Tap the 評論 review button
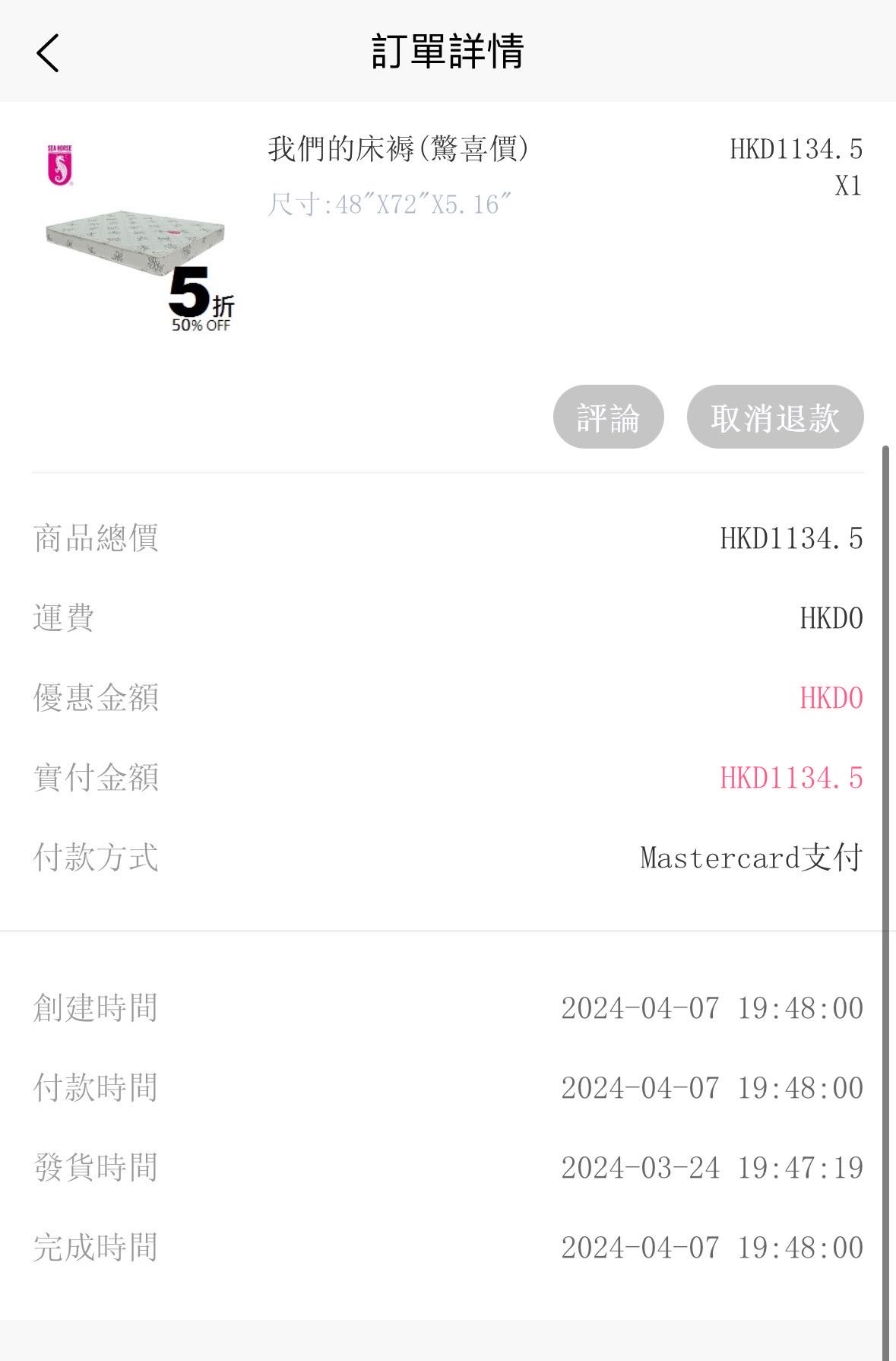 (608, 417)
